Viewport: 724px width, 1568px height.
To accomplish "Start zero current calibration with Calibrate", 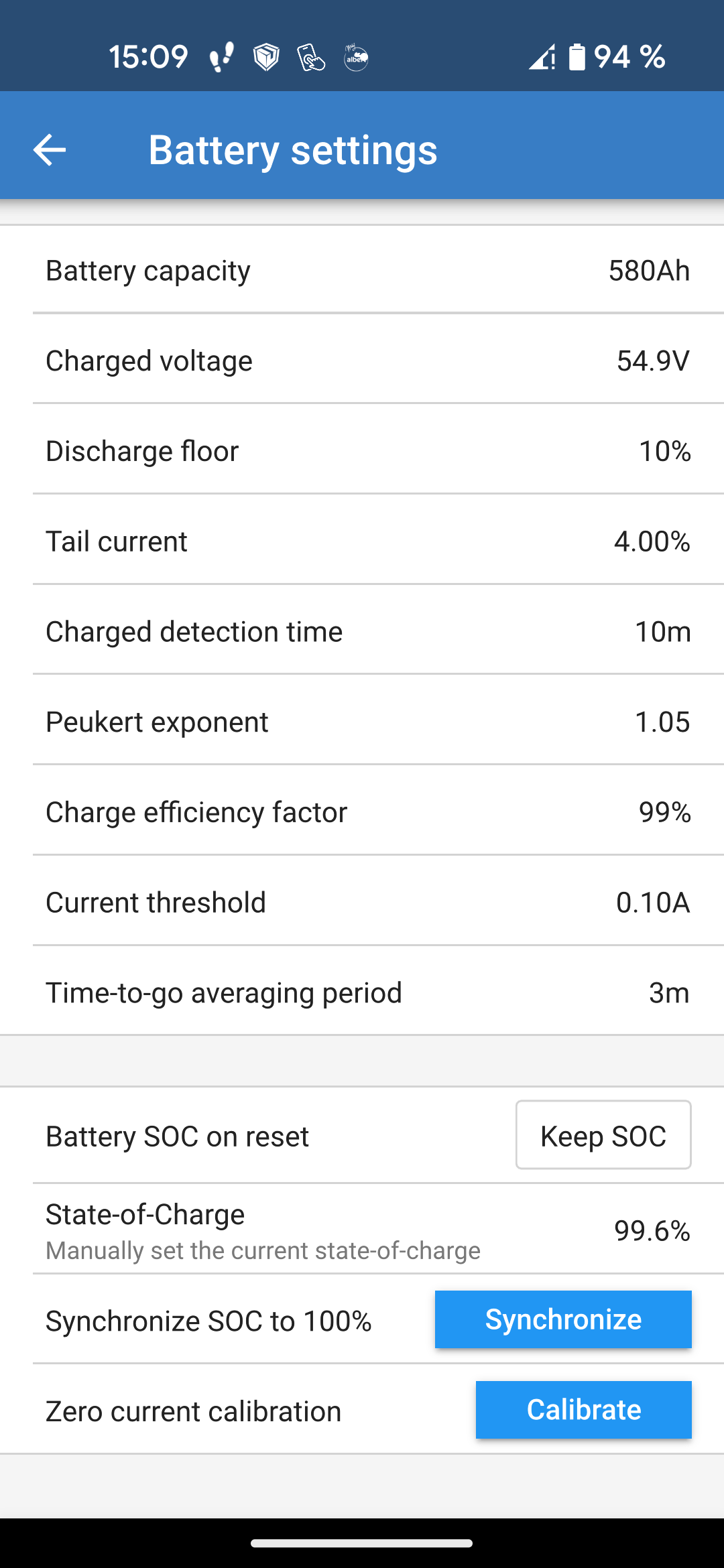I will [x=583, y=1410].
